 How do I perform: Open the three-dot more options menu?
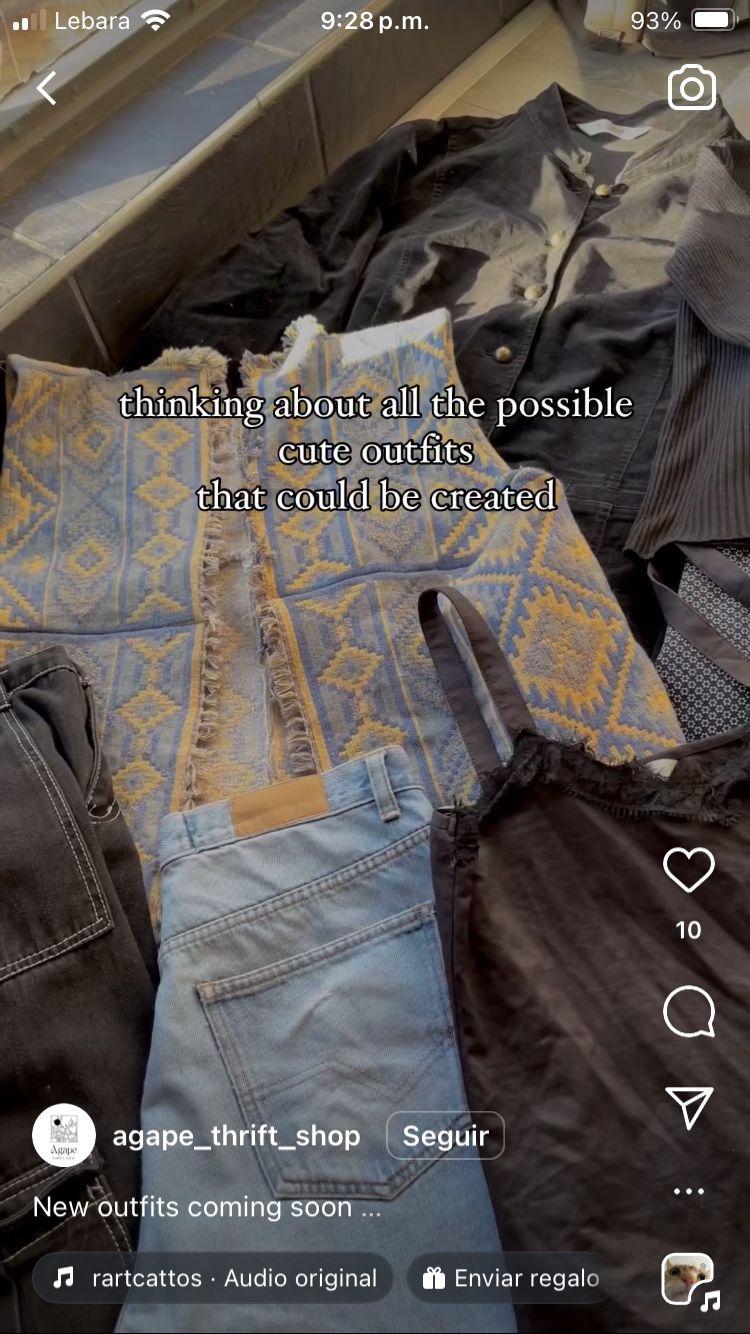click(x=689, y=1191)
